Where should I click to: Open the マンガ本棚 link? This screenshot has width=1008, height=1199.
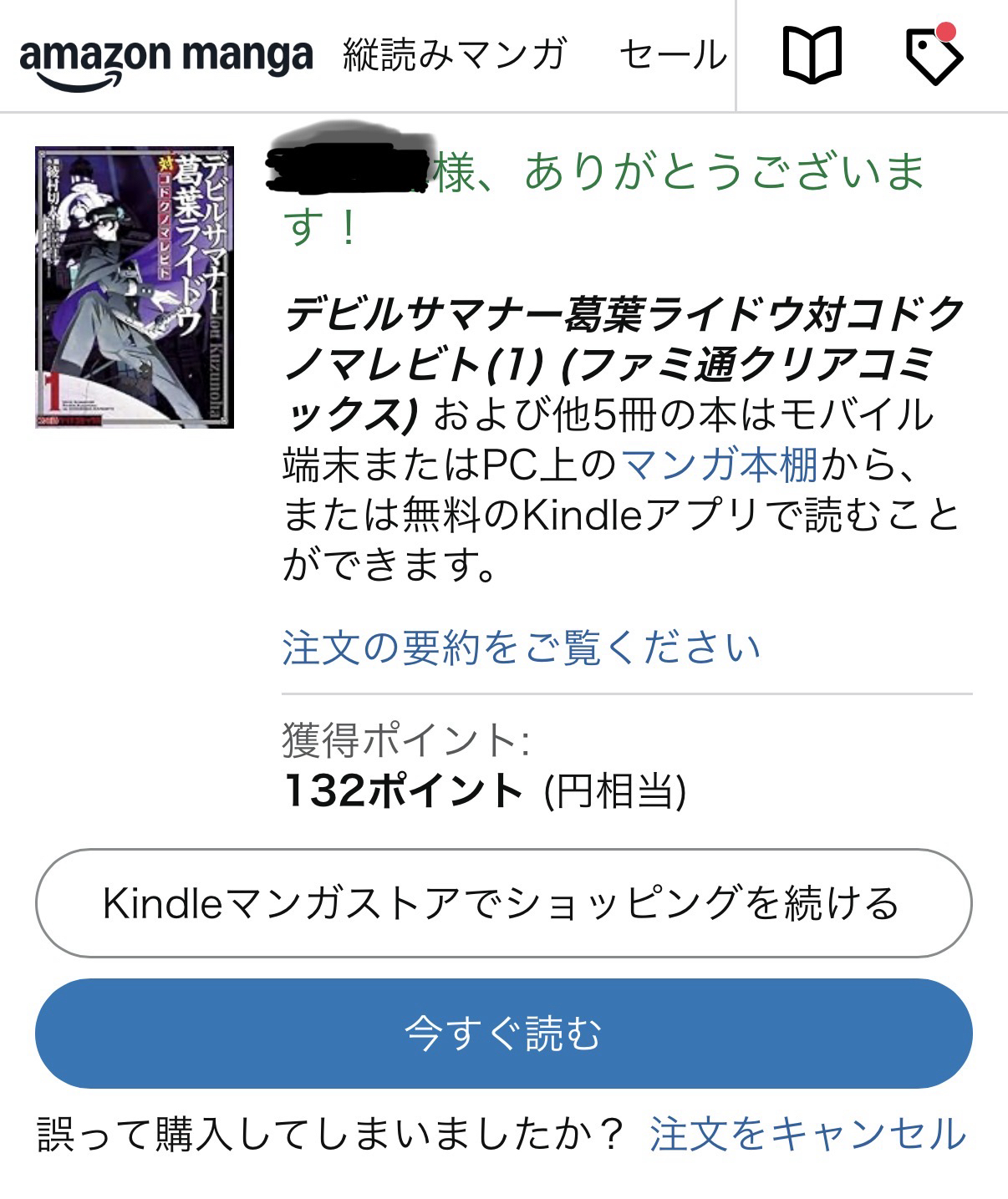pos(720,465)
